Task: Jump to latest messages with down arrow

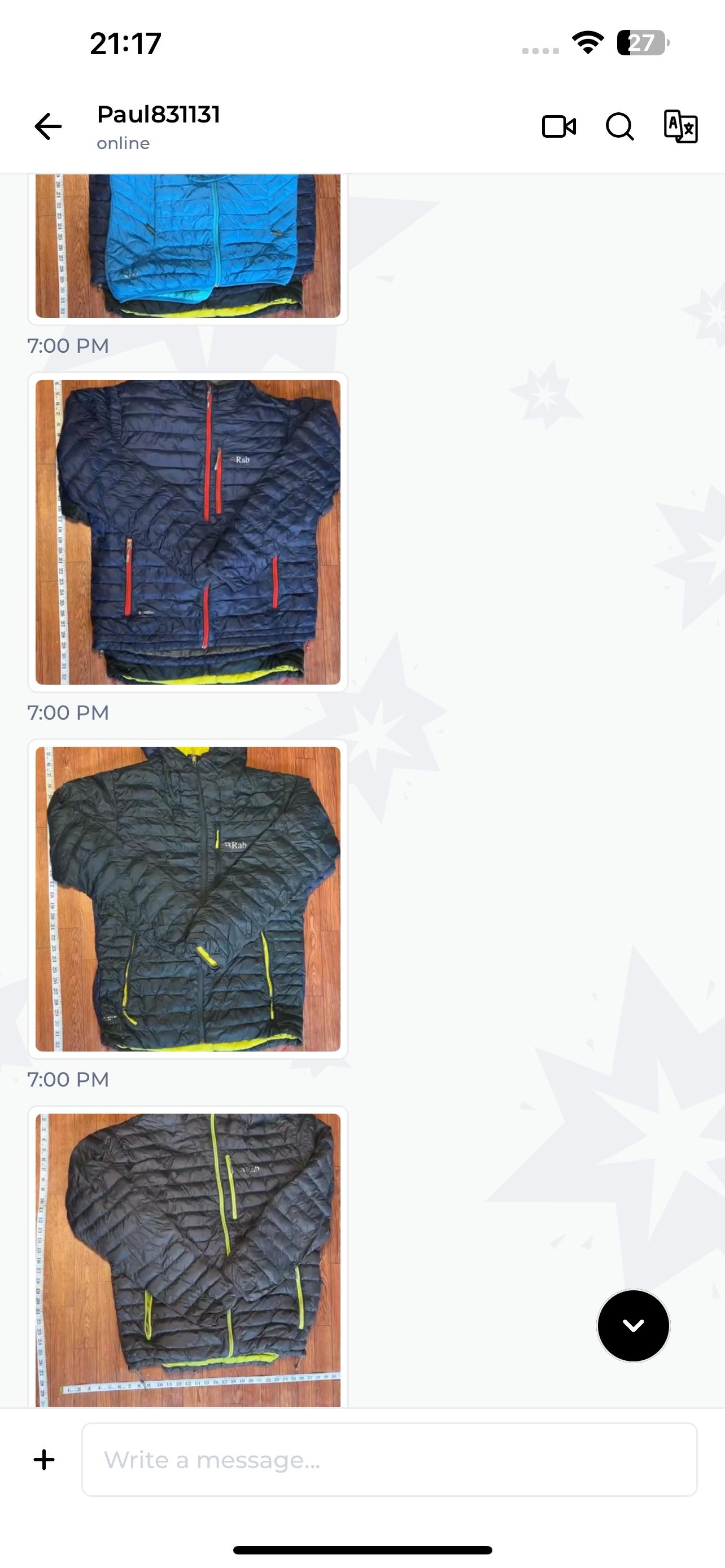Action: [633, 1325]
